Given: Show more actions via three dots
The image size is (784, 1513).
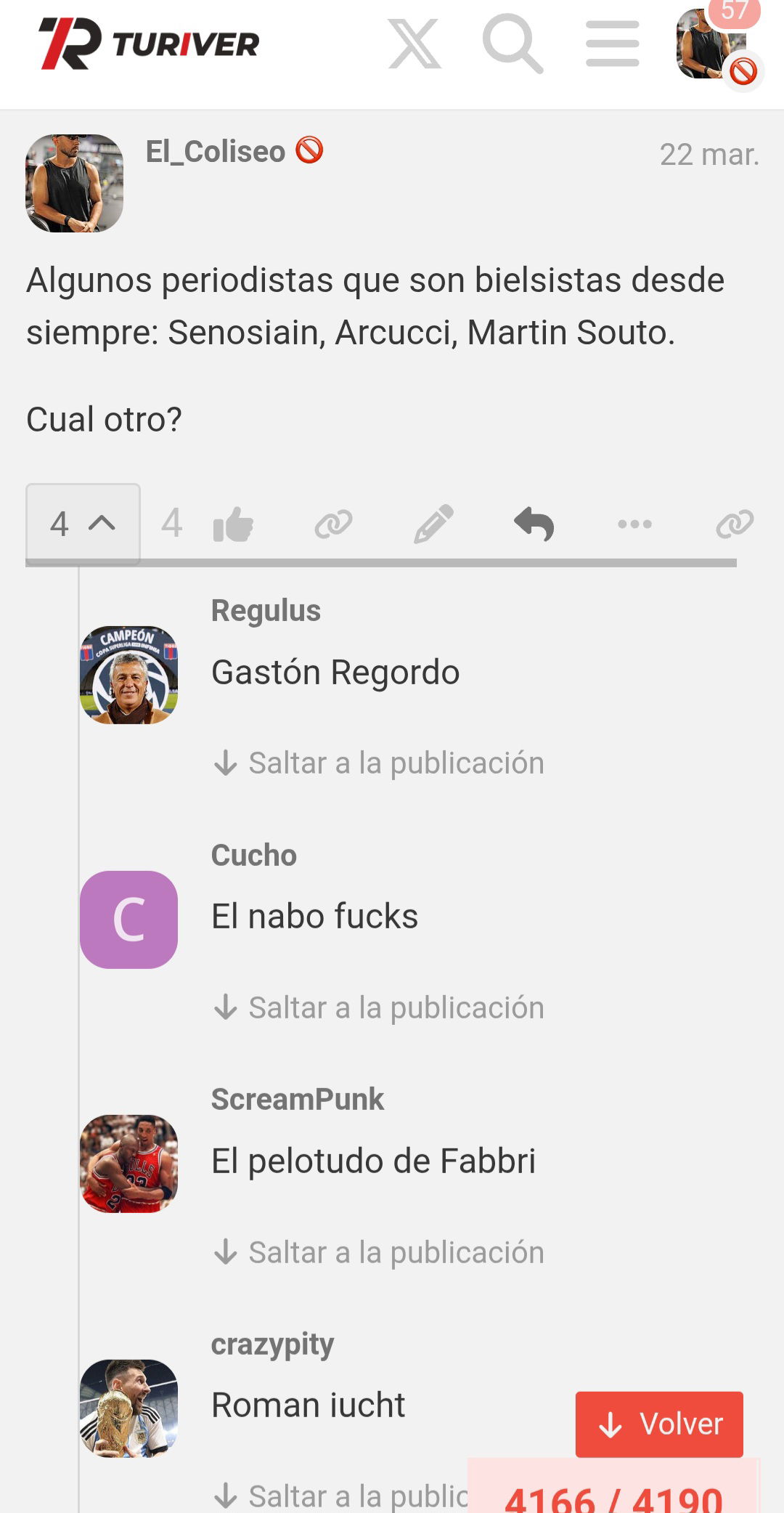Looking at the screenshot, I should (634, 524).
